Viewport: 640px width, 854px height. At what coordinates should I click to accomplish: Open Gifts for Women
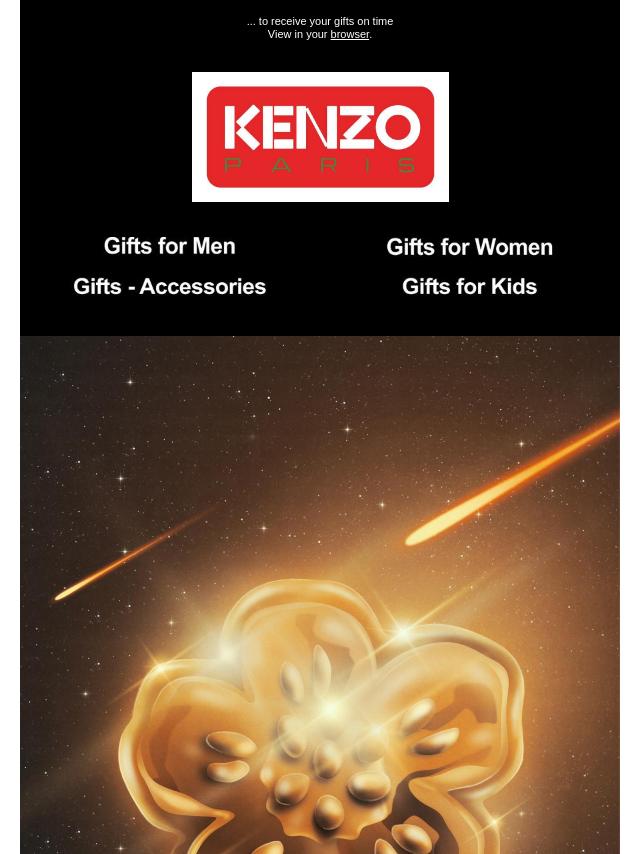(469, 247)
